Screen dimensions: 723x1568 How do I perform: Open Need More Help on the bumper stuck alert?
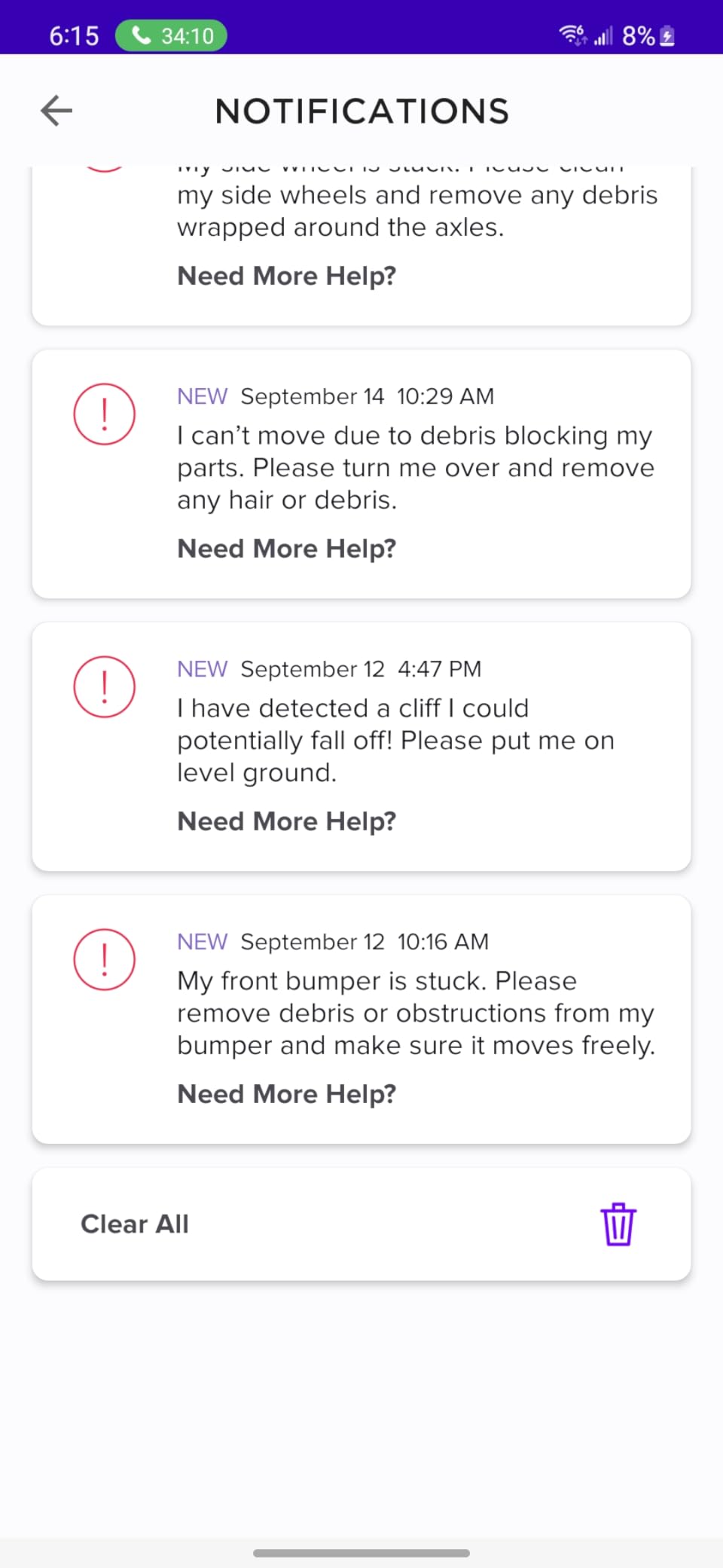click(286, 1093)
